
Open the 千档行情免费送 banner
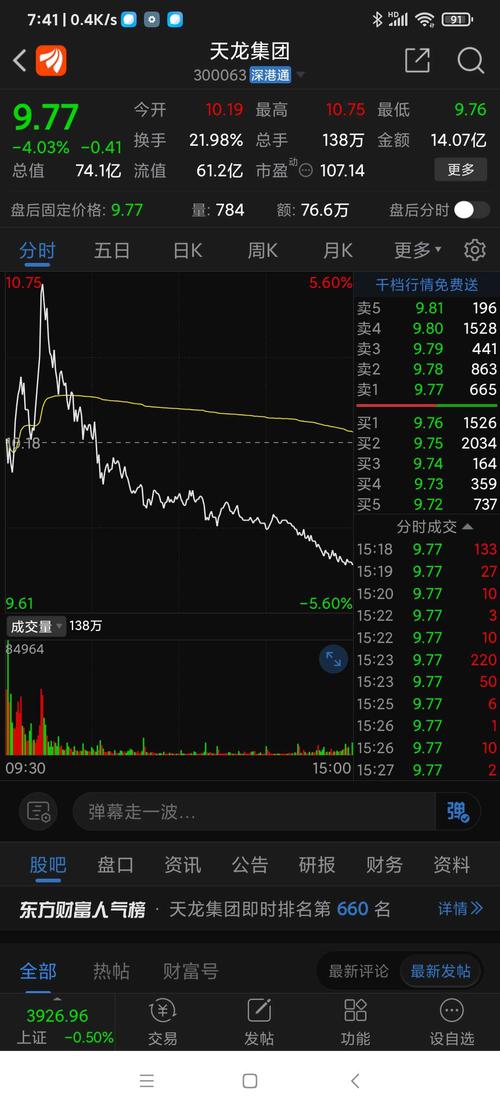point(426,285)
